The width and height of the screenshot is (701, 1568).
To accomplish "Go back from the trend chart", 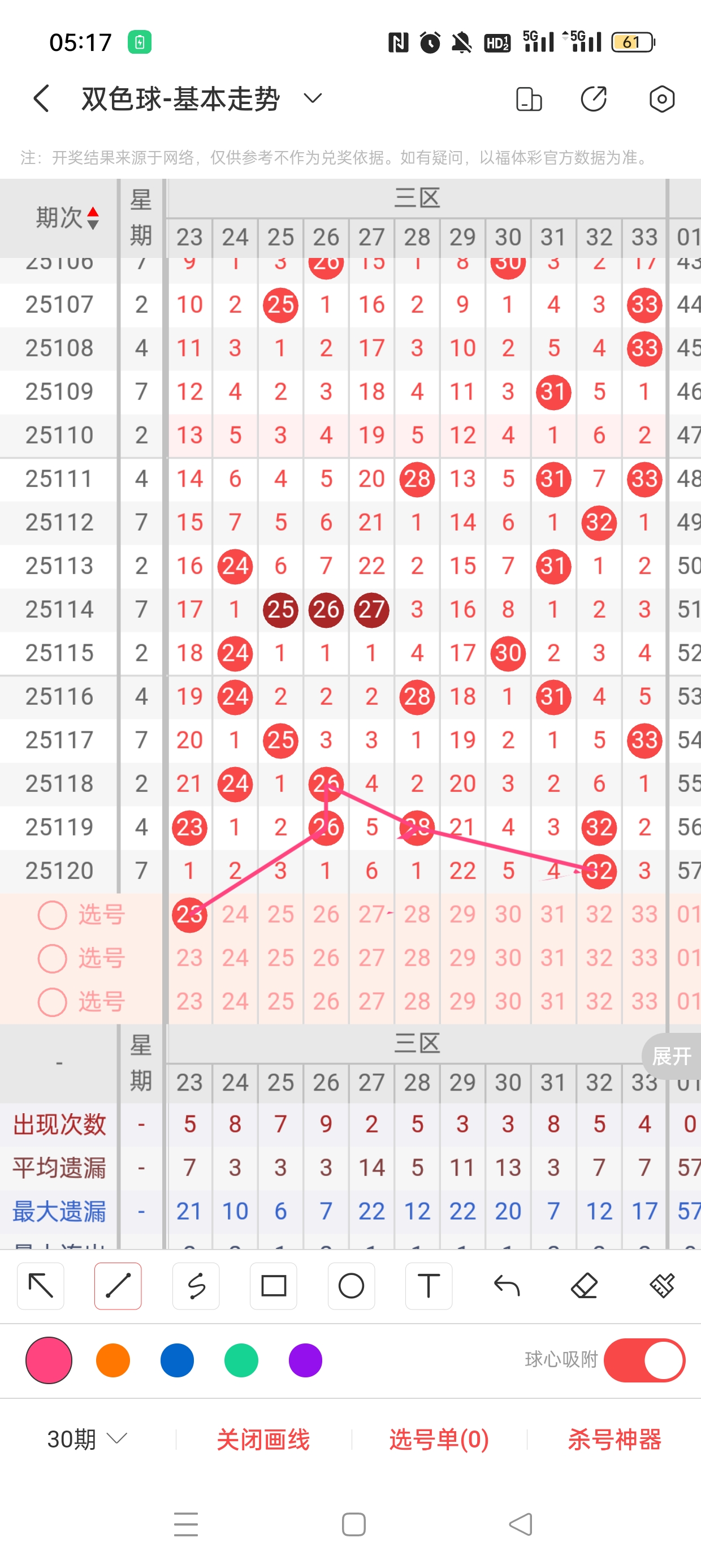I will click(x=41, y=98).
